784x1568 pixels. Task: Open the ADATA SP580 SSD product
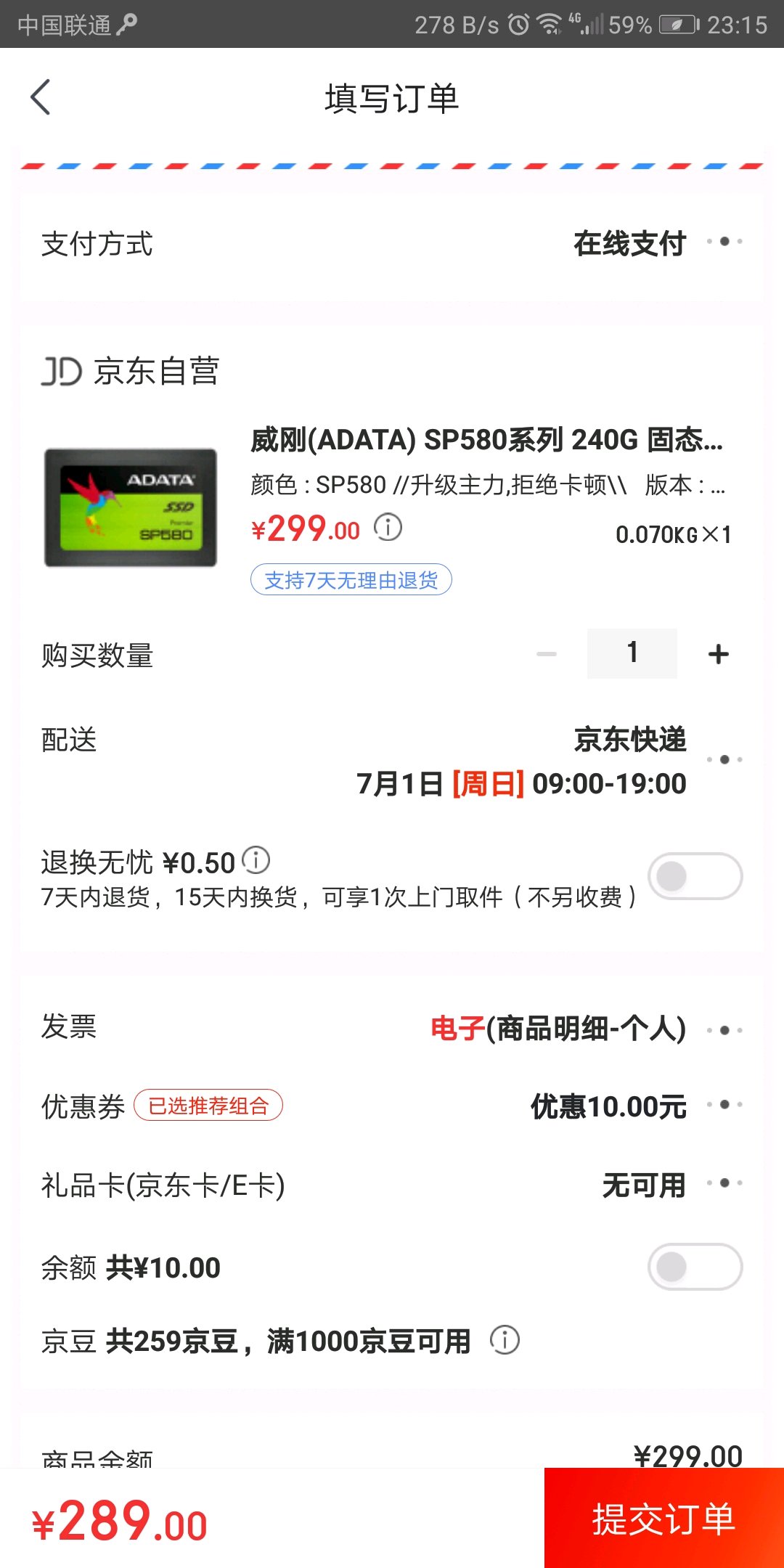click(x=486, y=440)
